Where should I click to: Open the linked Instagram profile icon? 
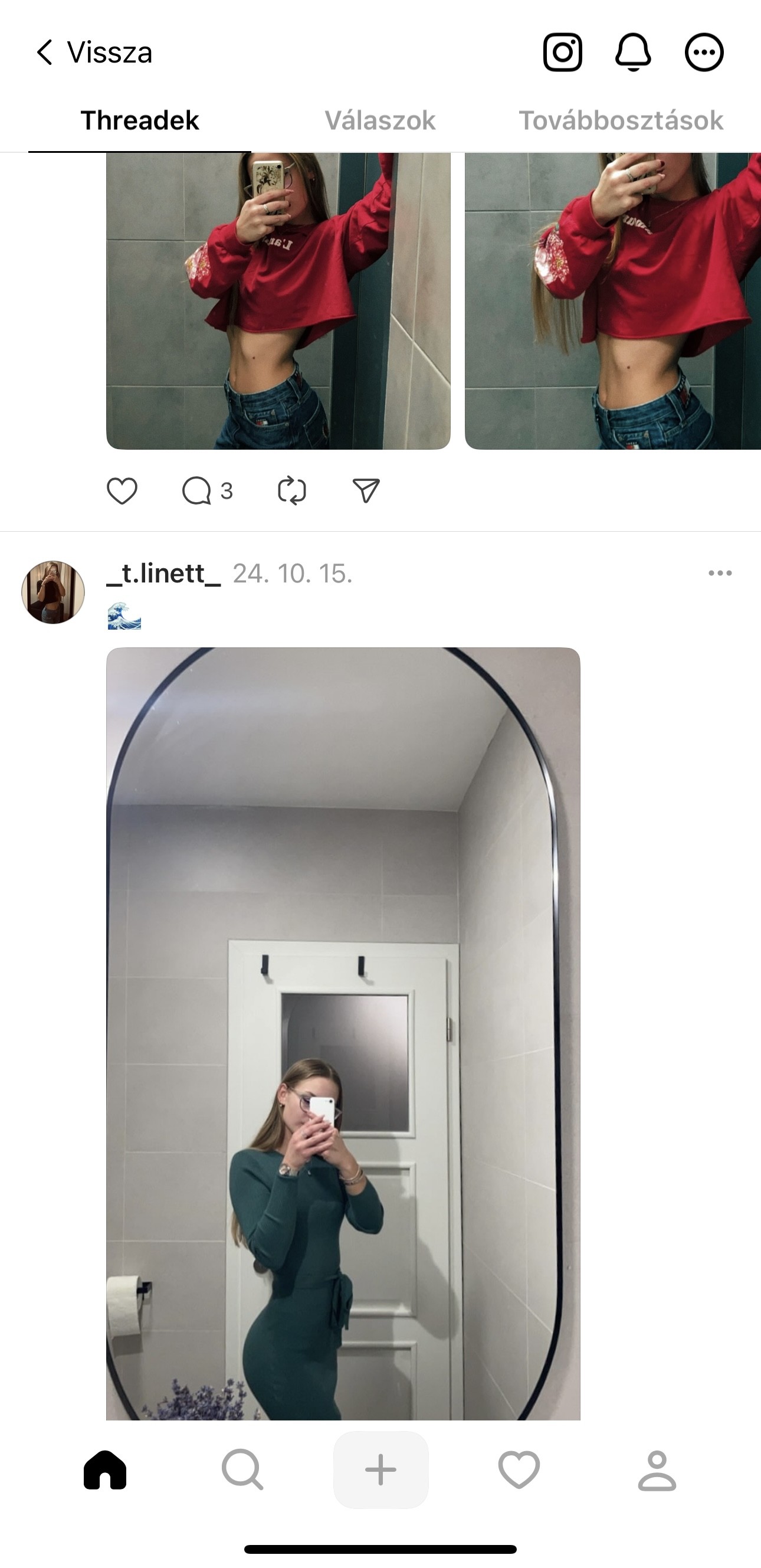(563, 53)
